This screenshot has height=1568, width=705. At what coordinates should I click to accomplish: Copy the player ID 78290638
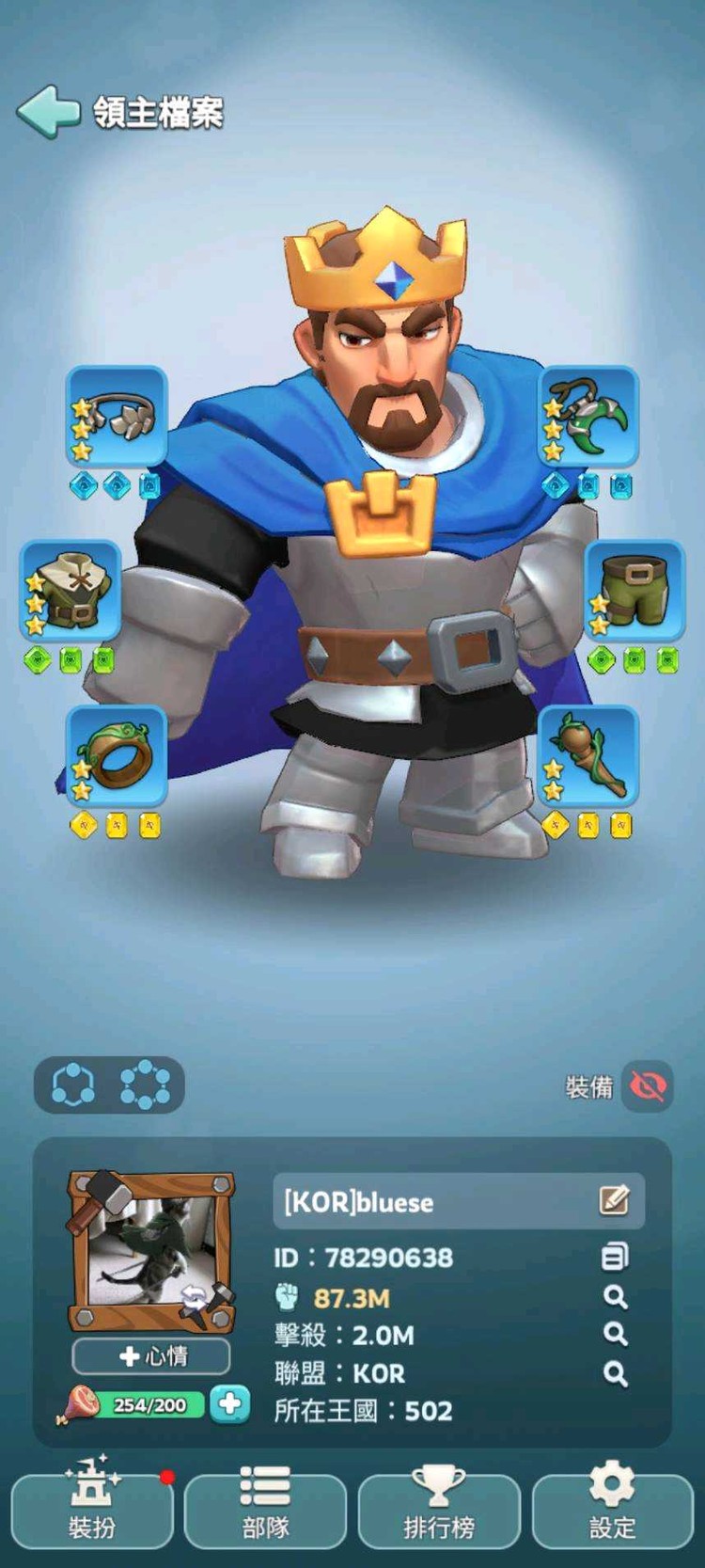tap(615, 1257)
